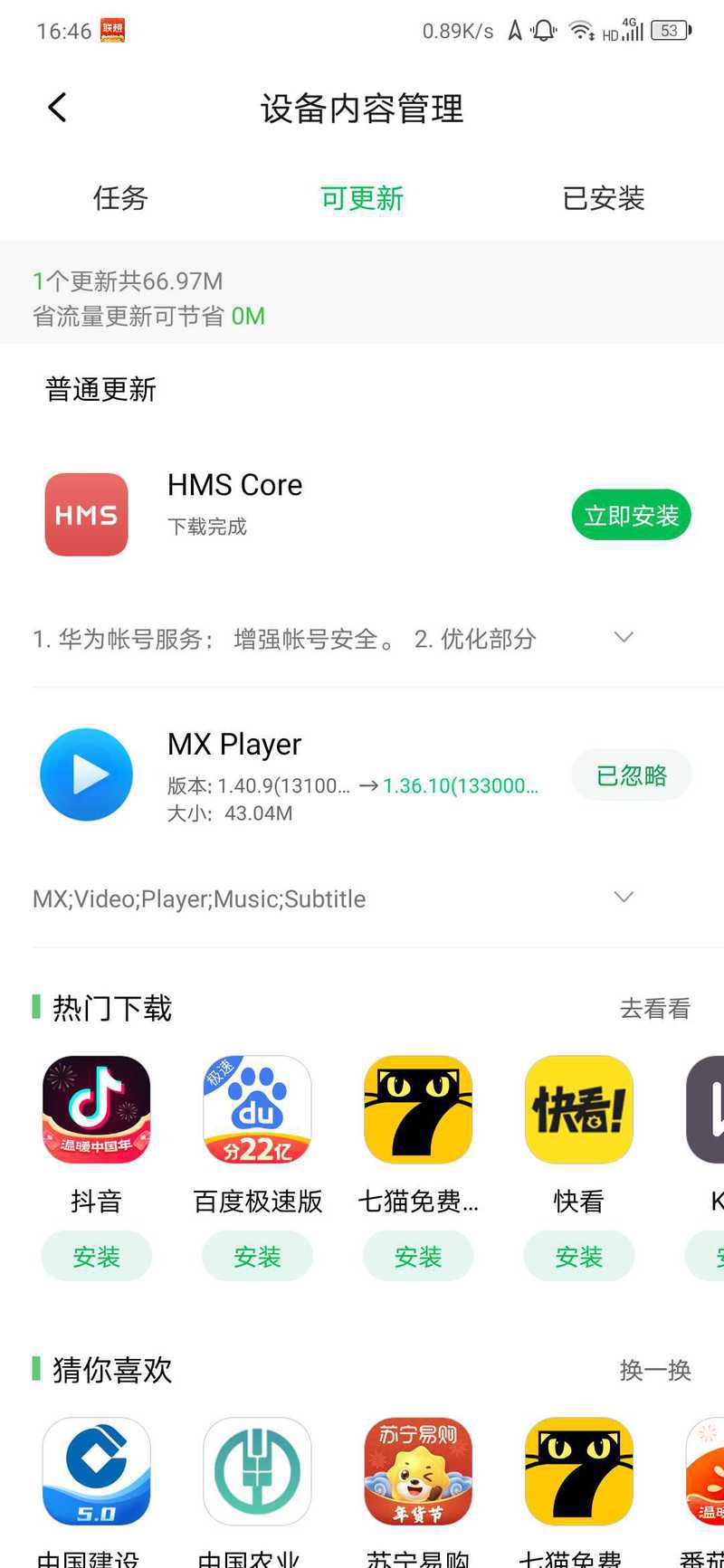The width and height of the screenshot is (724, 1568).
Task: Go back using the arrow
Action: coord(57,108)
